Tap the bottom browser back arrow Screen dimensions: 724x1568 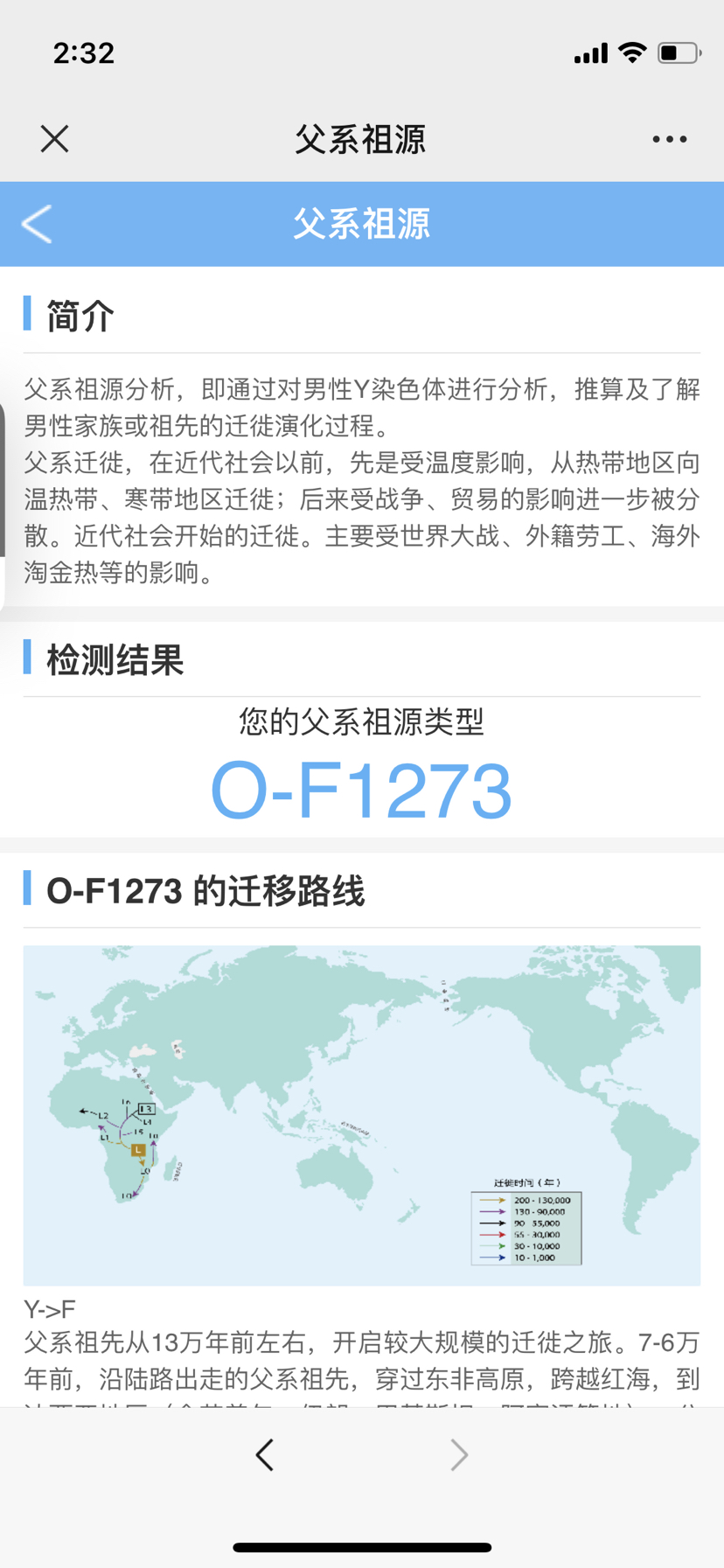pyautogui.click(x=265, y=1455)
